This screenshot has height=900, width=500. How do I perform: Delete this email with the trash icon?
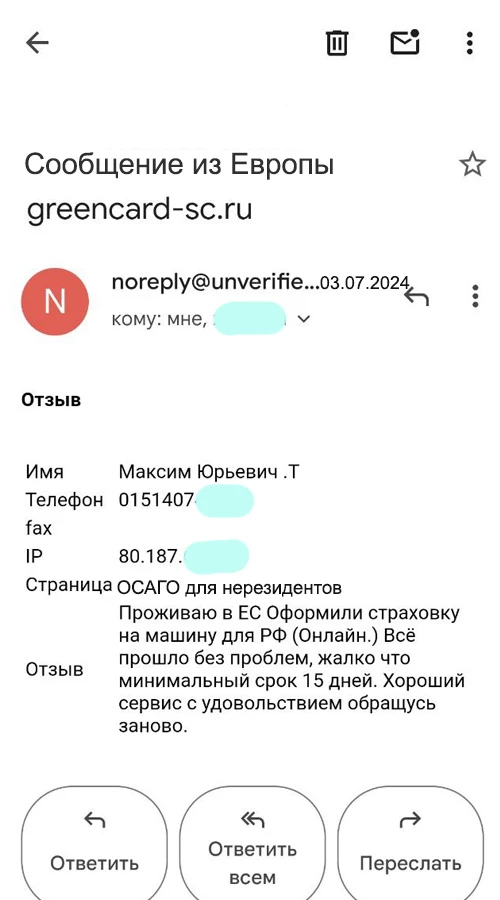[337, 42]
